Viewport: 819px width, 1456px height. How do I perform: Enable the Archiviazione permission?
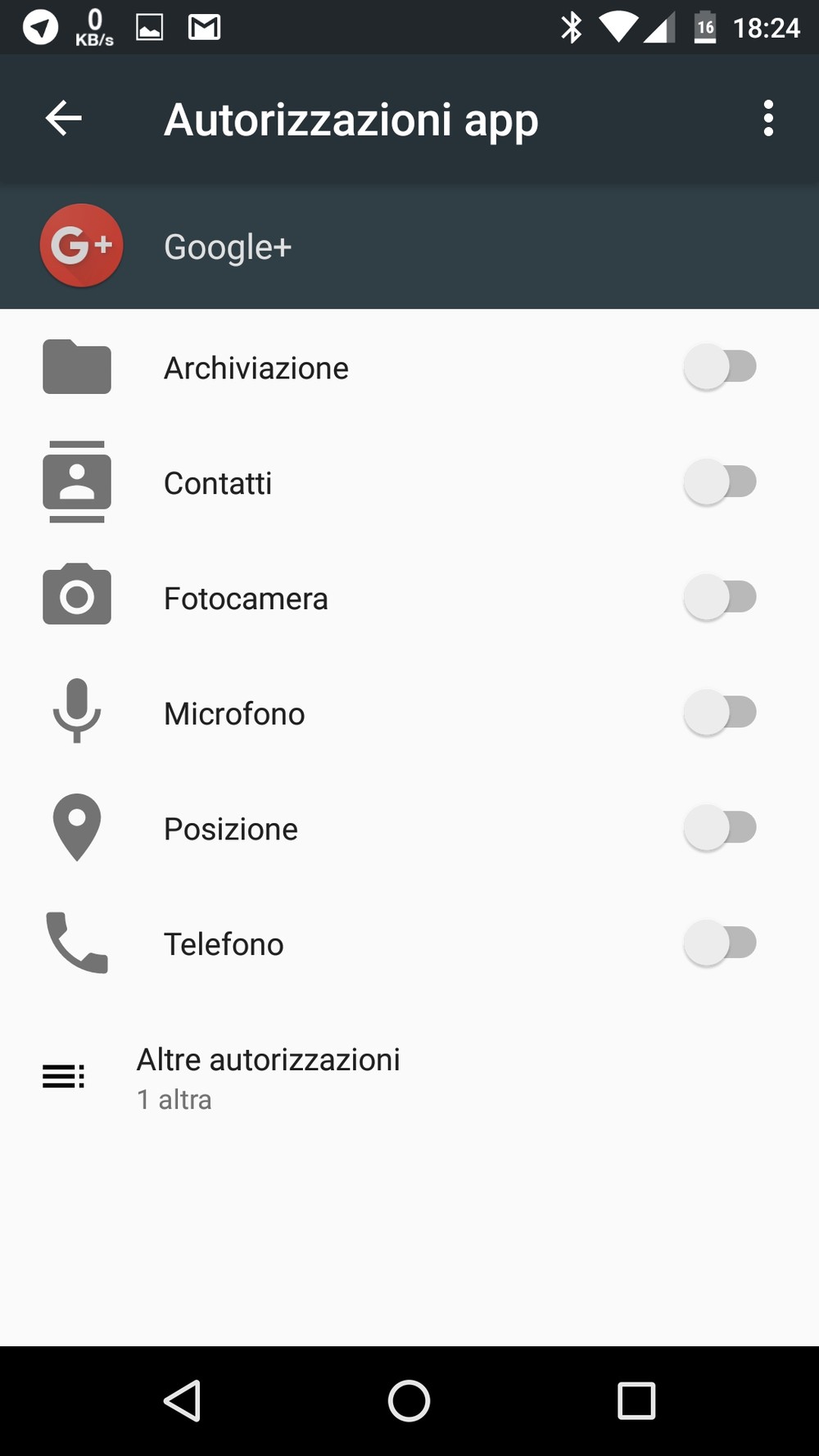point(720,367)
